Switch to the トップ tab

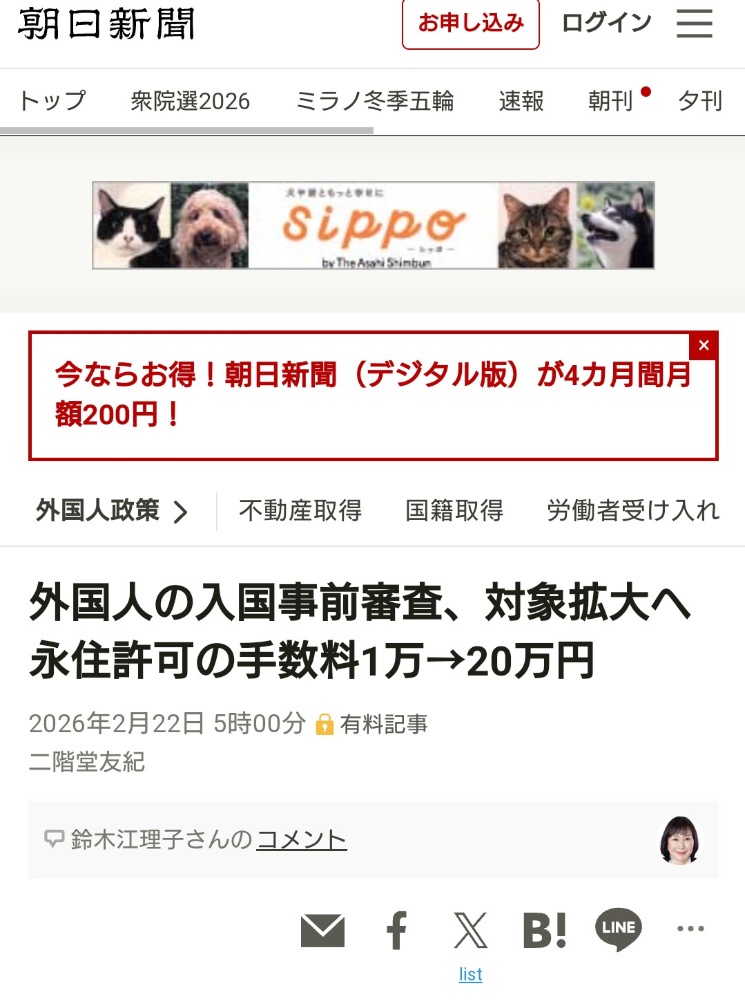(52, 101)
